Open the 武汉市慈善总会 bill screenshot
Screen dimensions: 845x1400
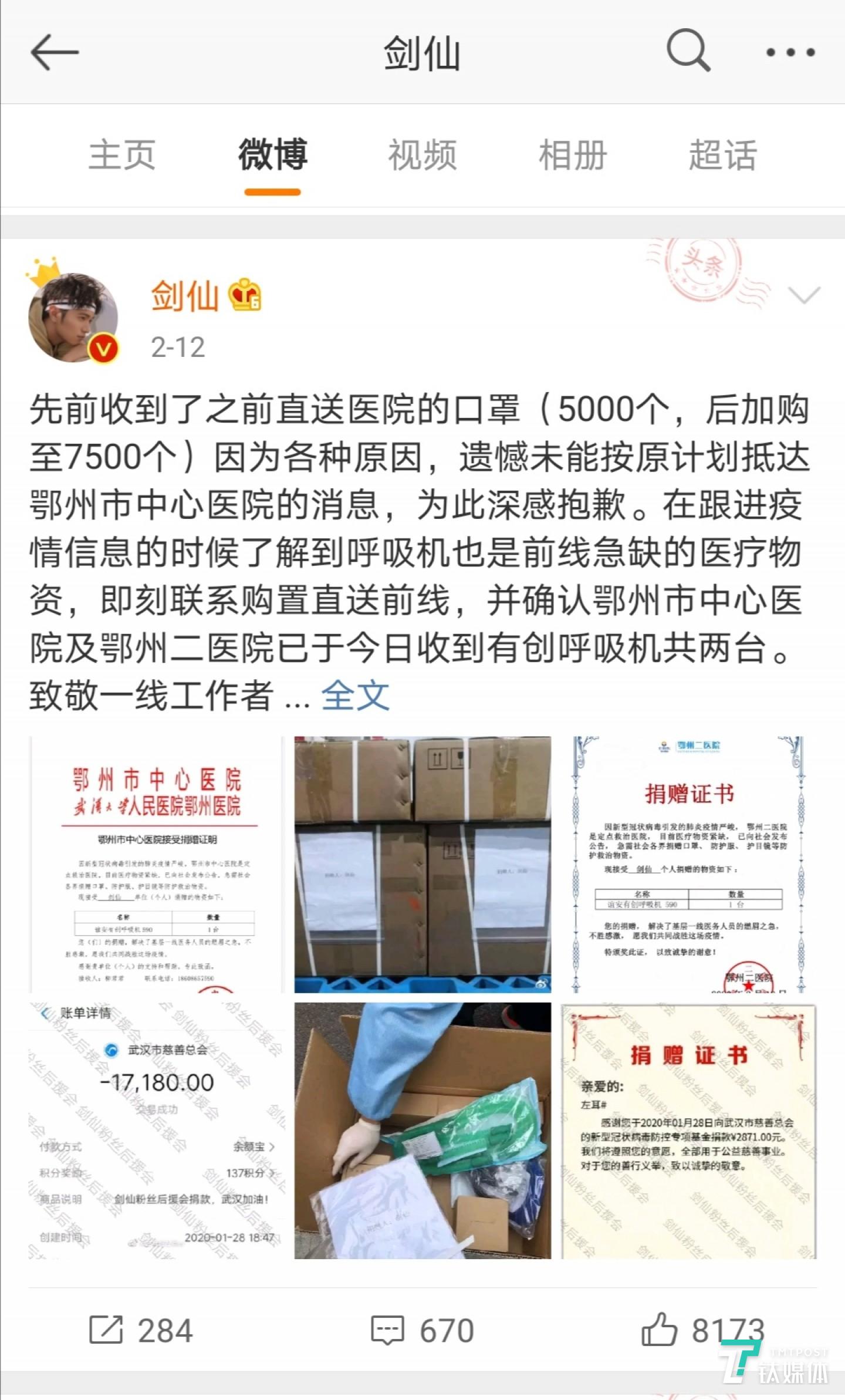[157, 1130]
